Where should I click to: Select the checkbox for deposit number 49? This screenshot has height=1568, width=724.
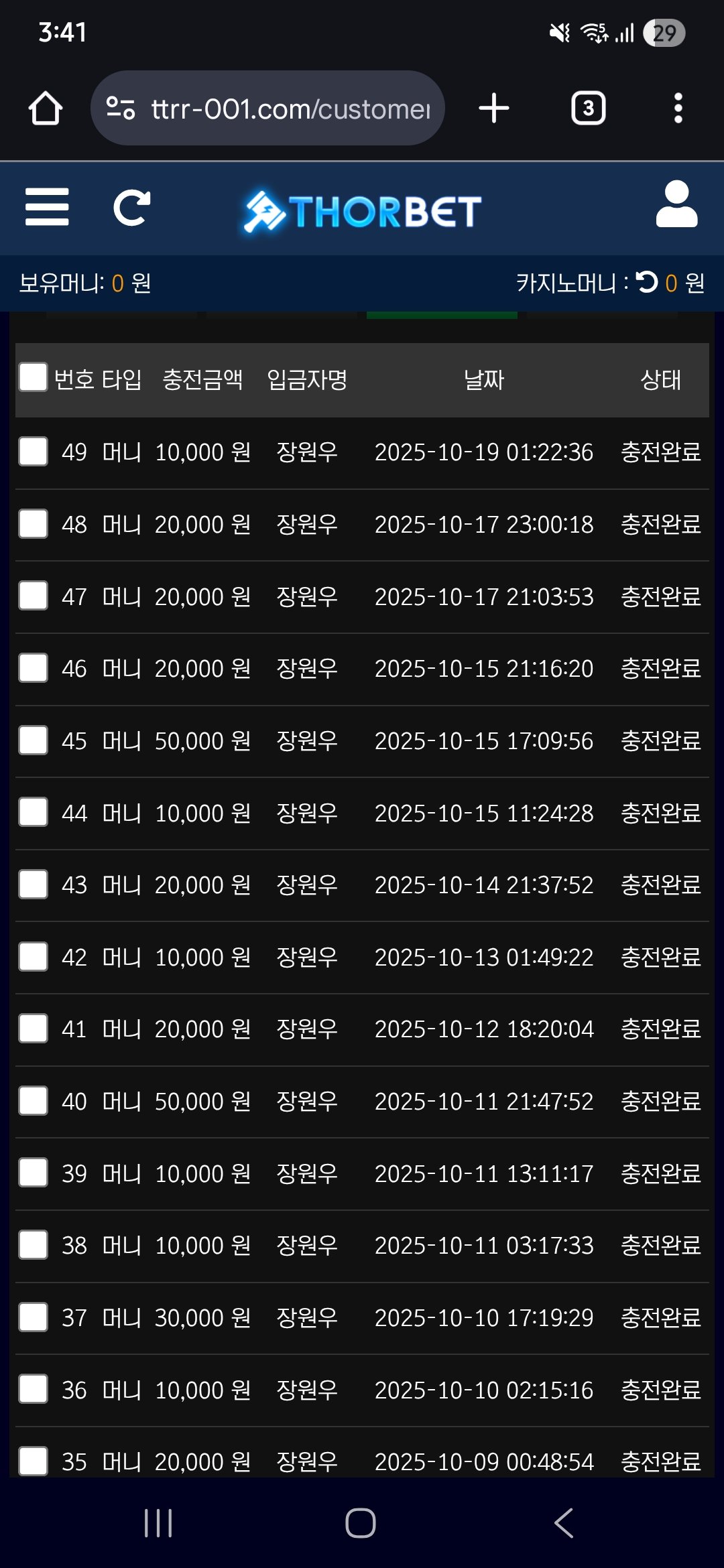pyautogui.click(x=33, y=452)
